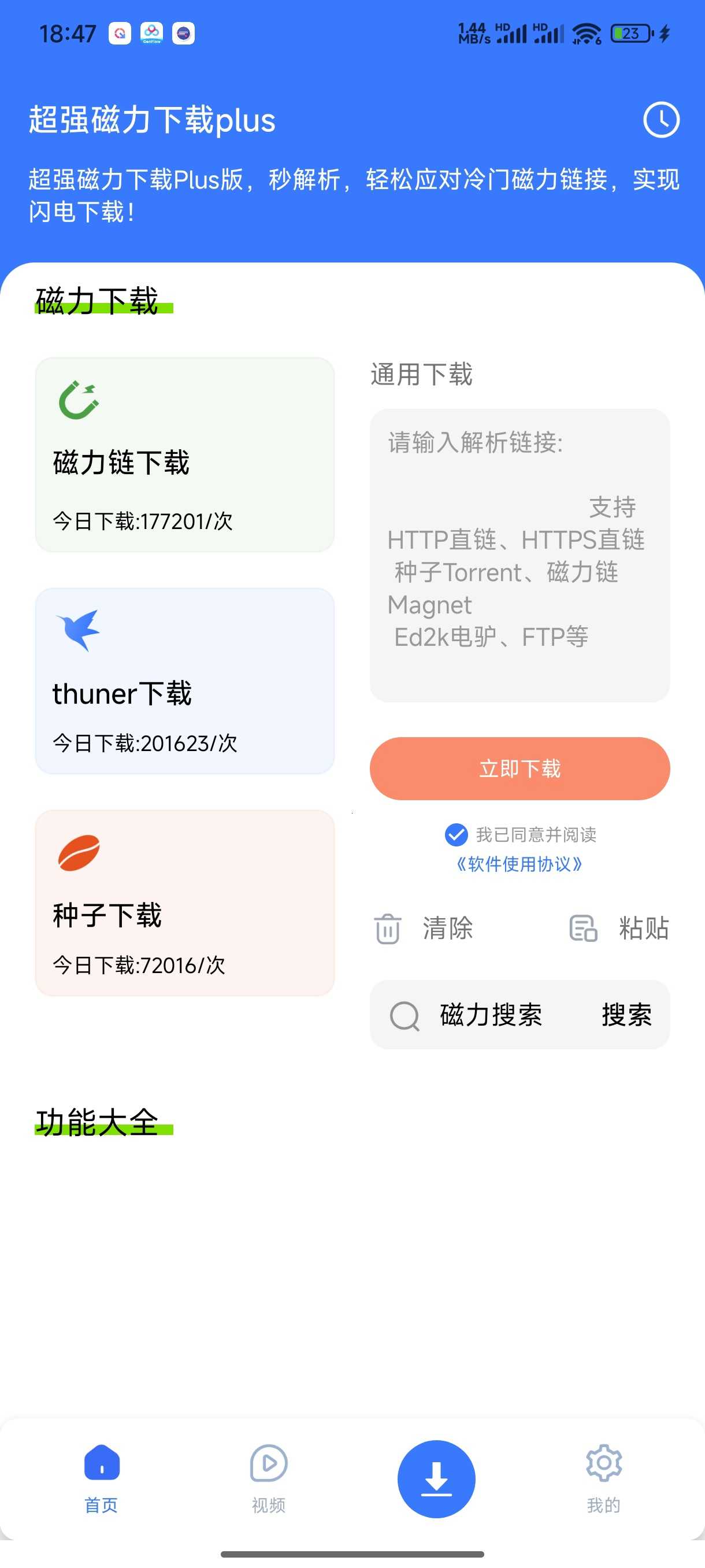Uncheck the 我已同意并阅读 agreement checkbox

point(456,834)
